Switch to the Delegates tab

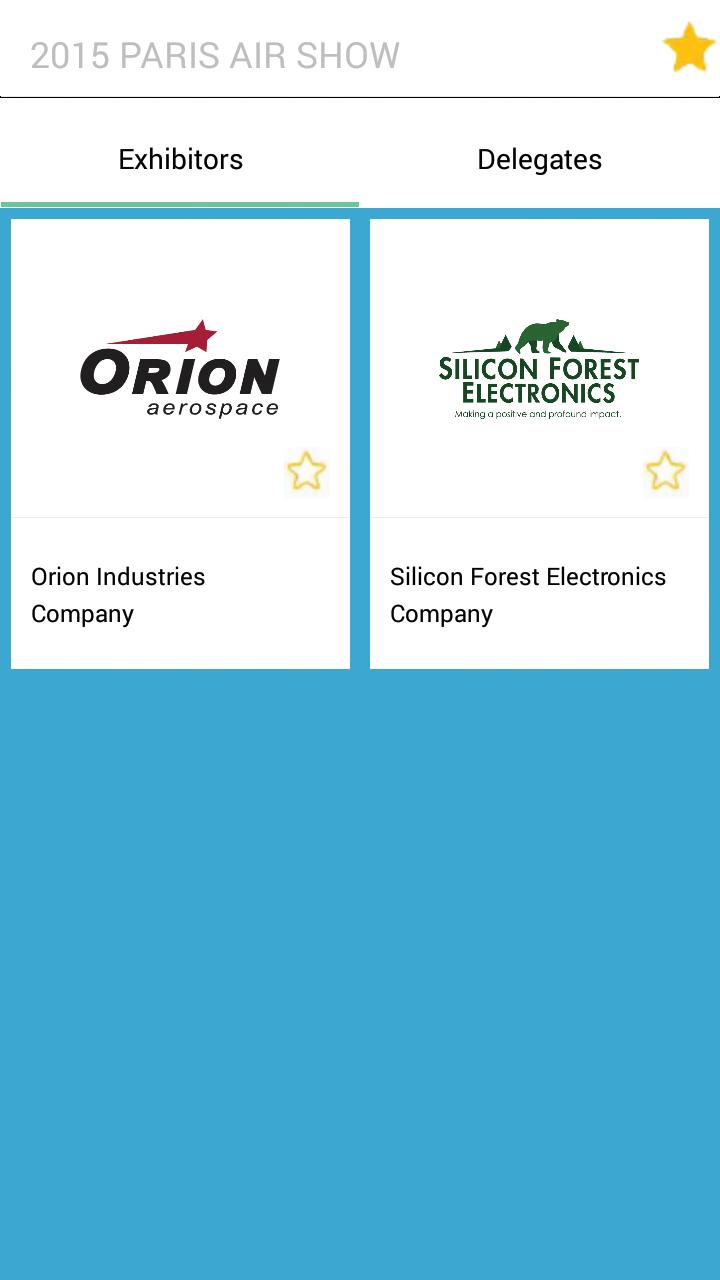[x=539, y=160]
